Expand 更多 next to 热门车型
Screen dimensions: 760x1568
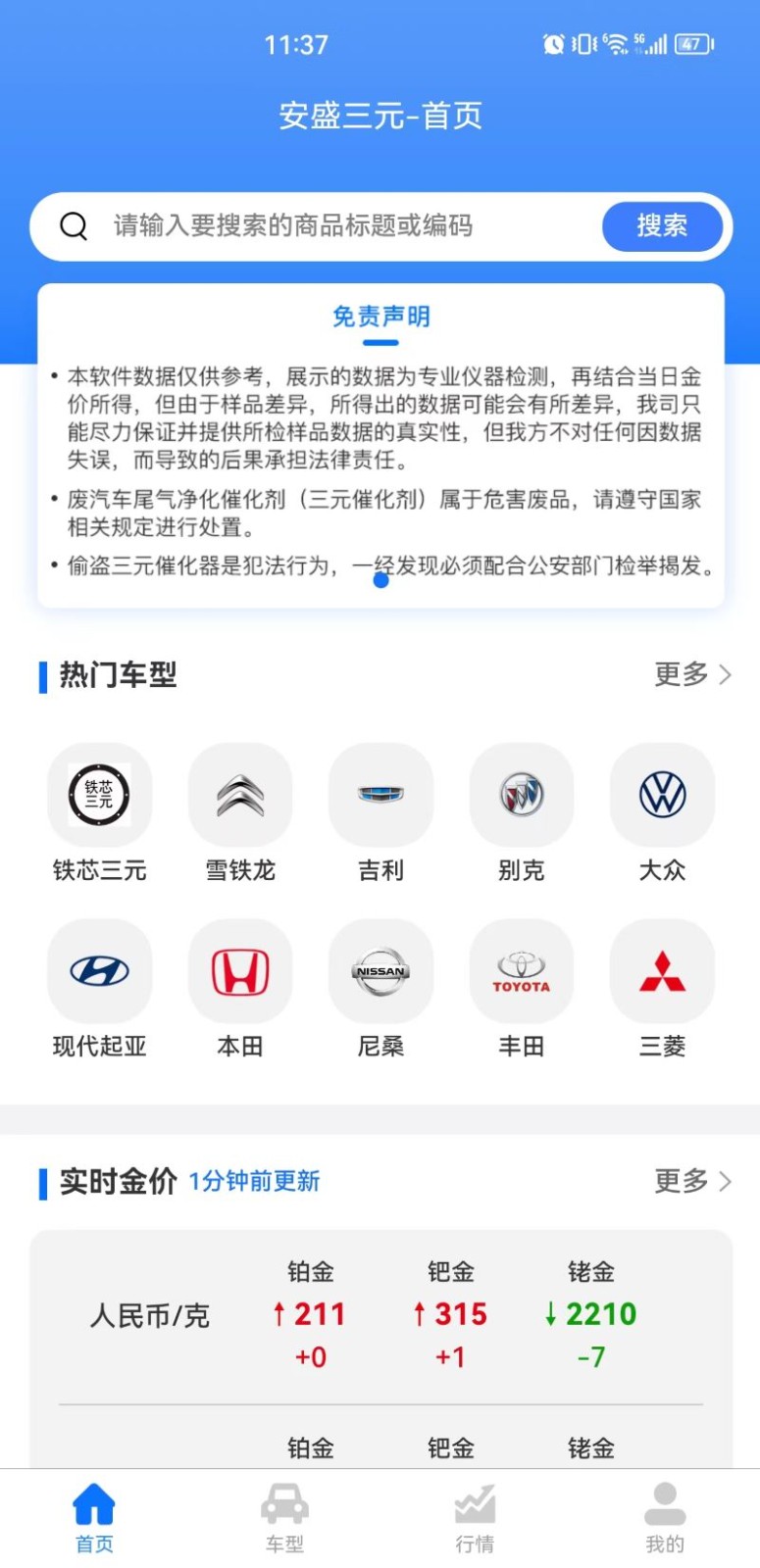691,674
